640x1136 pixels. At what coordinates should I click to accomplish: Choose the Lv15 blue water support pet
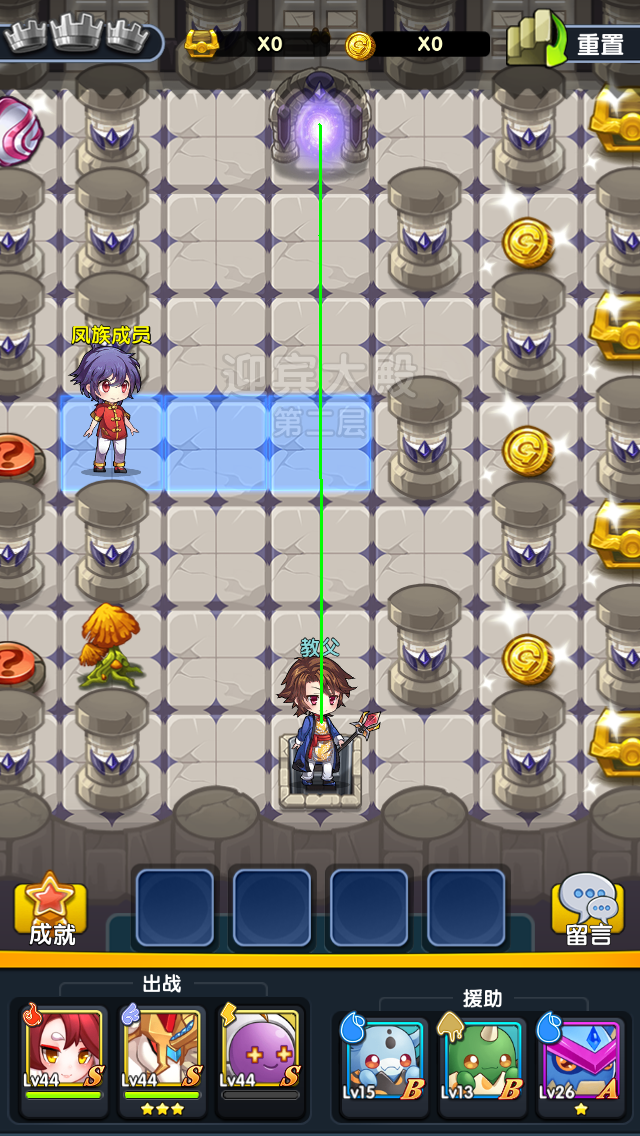(x=385, y=1060)
